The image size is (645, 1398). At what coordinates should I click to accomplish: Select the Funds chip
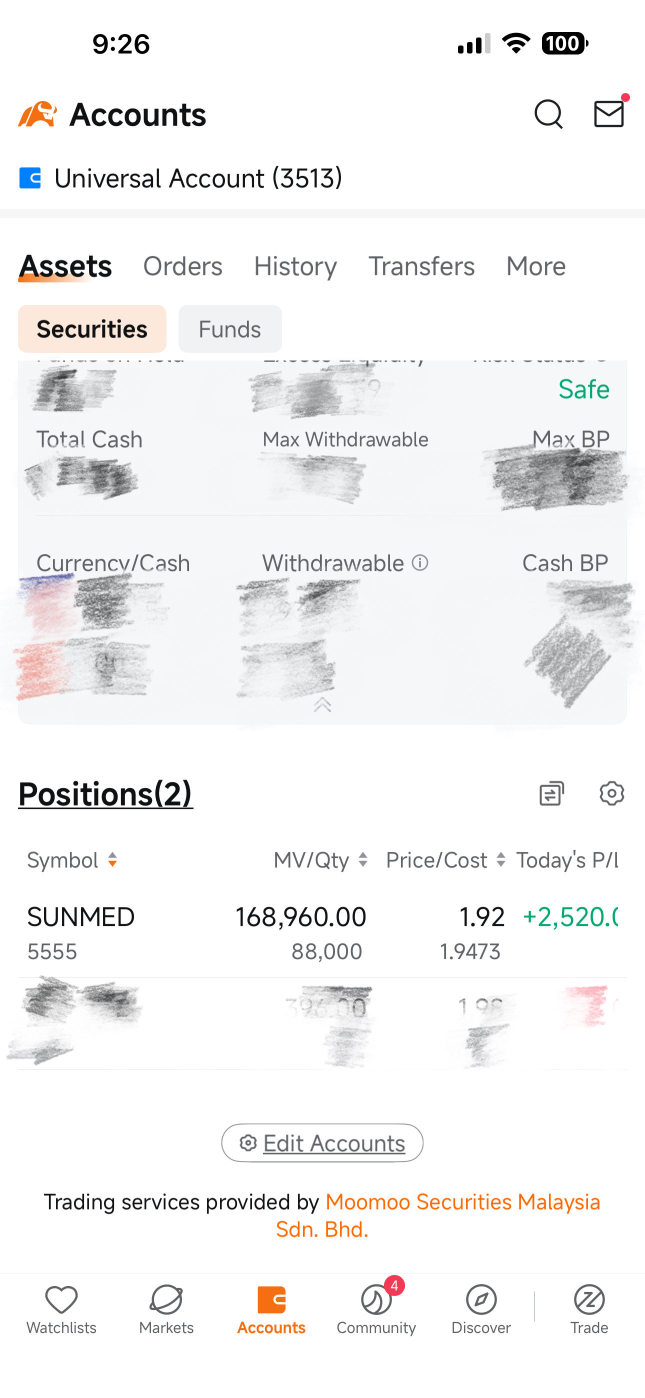[230, 329]
